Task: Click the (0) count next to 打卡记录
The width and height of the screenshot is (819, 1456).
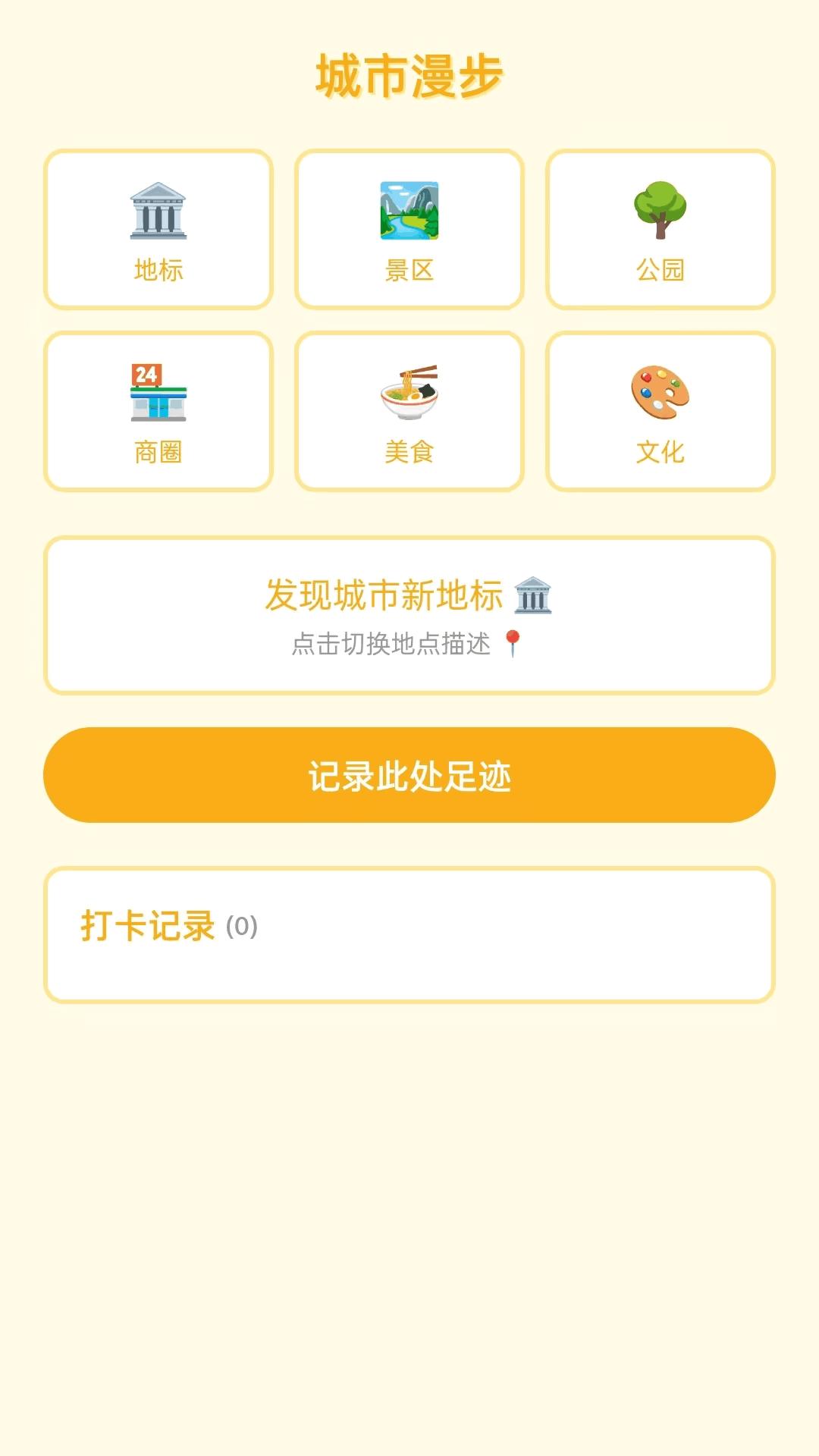Action: [241, 927]
